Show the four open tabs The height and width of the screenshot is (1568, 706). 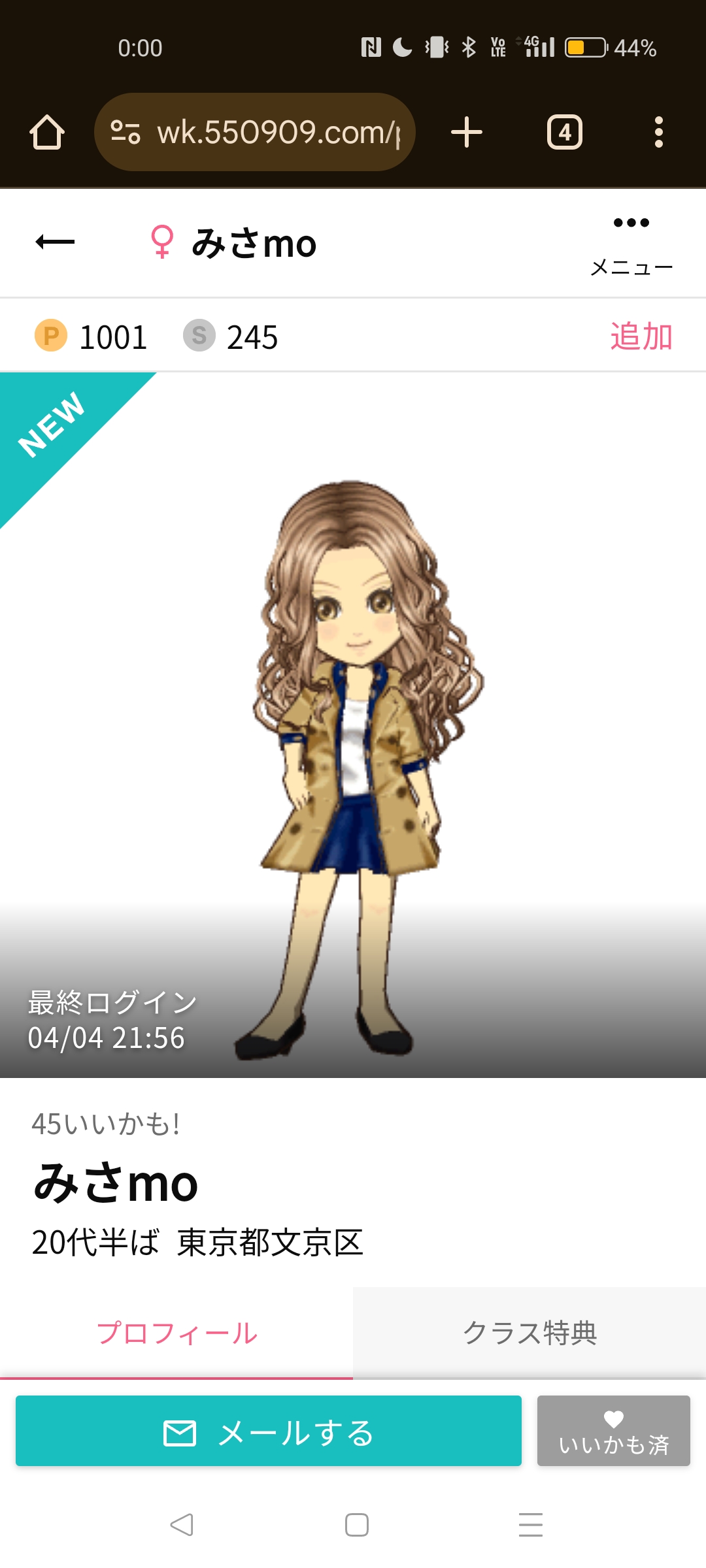point(564,133)
